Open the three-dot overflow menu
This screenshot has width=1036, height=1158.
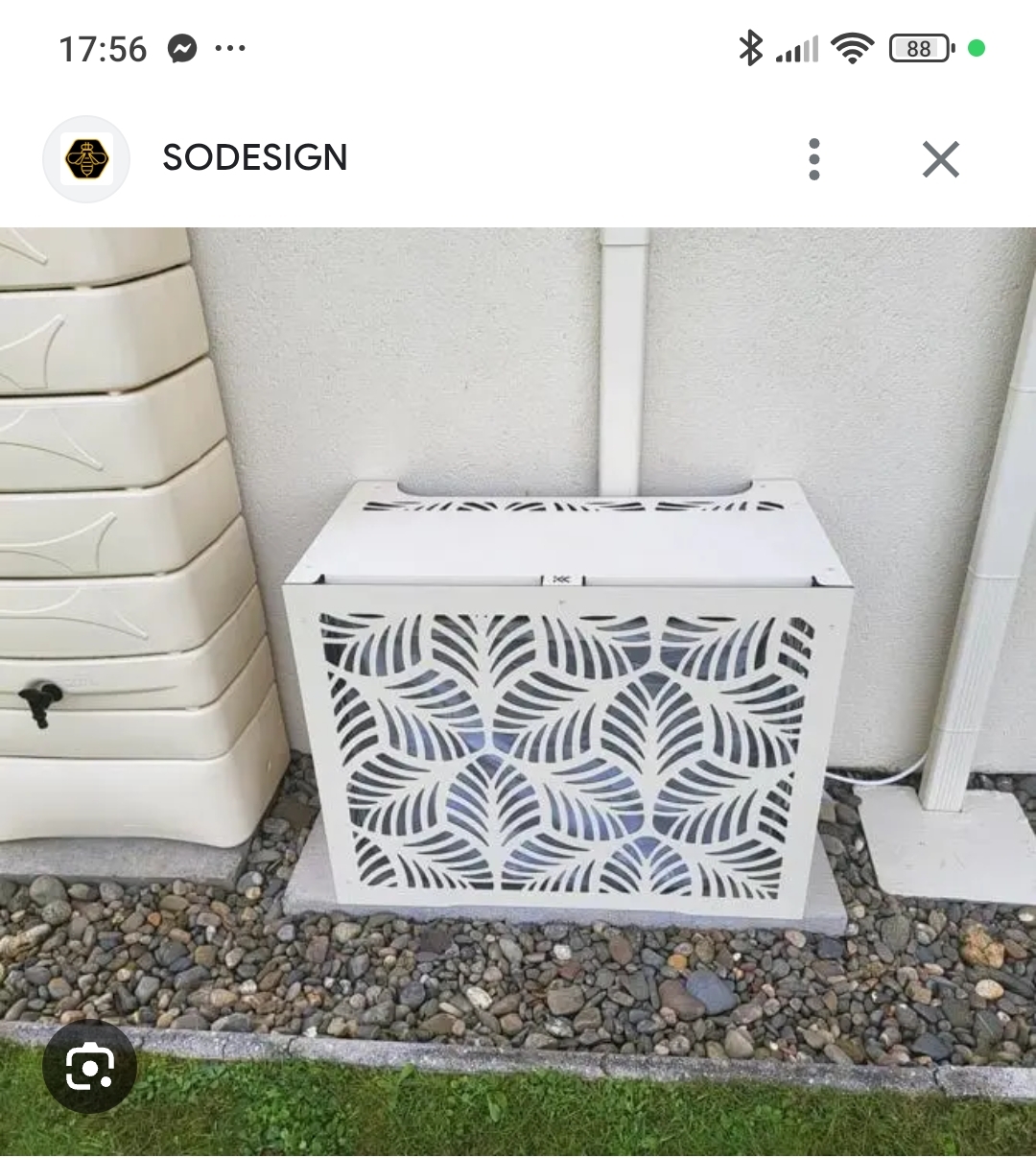click(814, 159)
